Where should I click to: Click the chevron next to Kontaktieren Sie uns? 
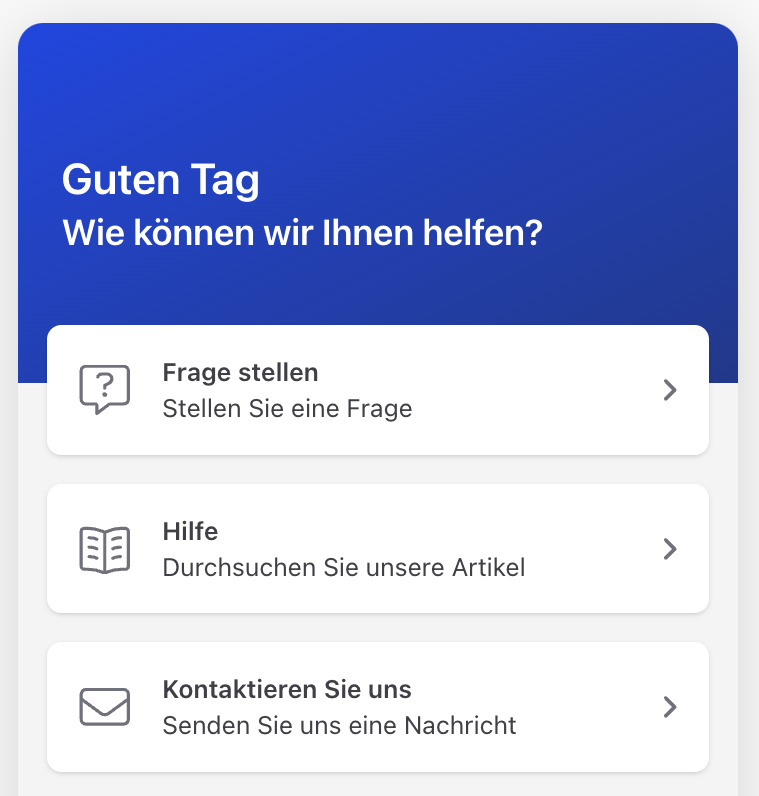(x=669, y=707)
